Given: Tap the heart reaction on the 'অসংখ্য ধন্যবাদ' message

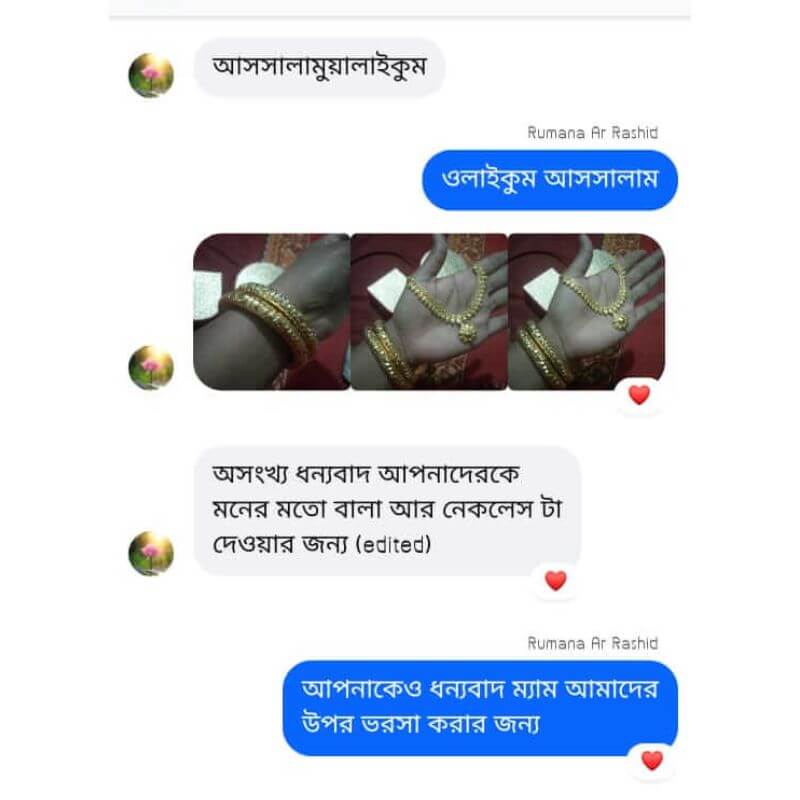Looking at the screenshot, I should pyautogui.click(x=556, y=580).
